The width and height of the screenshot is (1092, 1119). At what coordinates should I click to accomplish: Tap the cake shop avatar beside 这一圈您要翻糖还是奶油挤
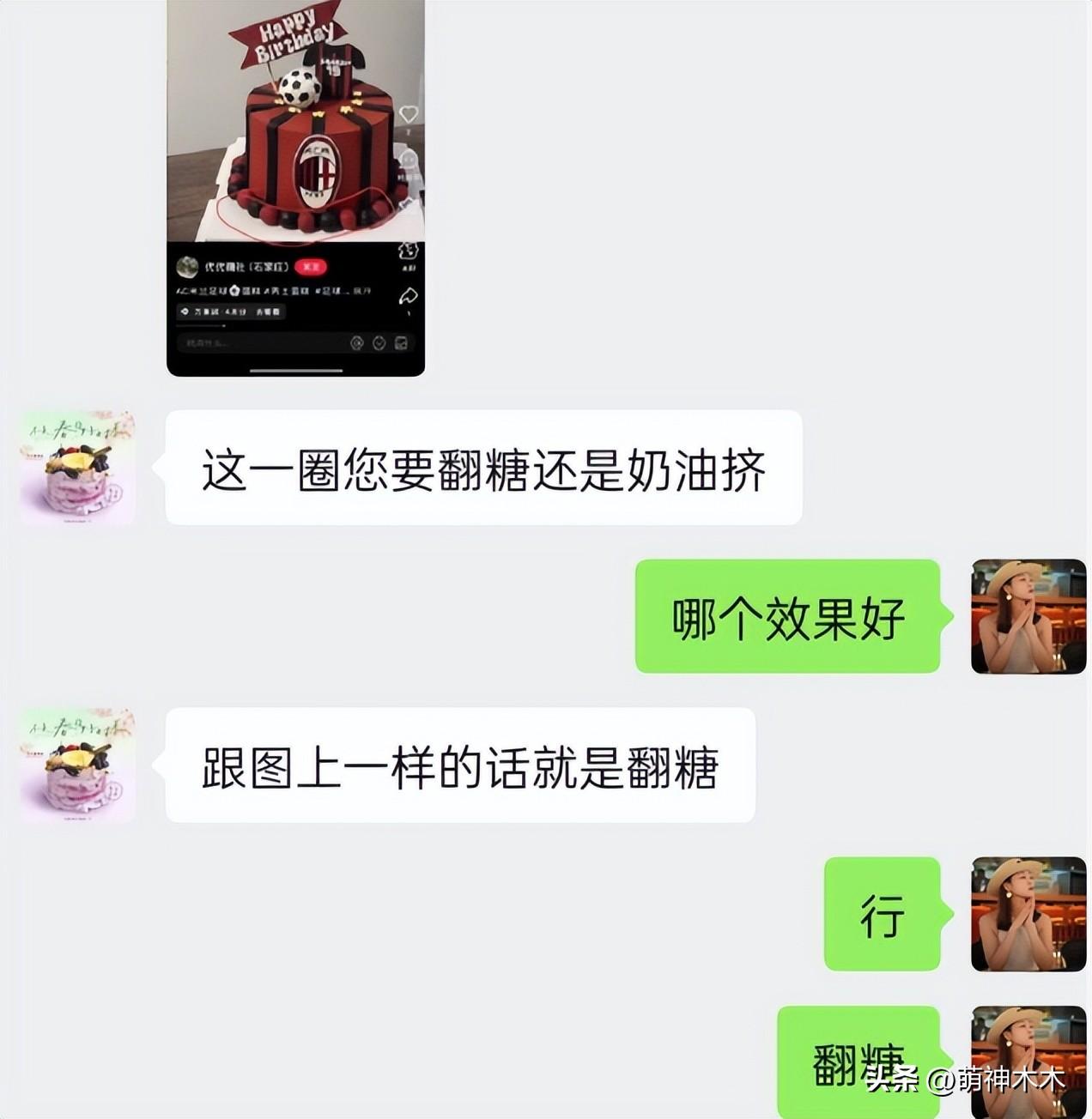[x=77, y=468]
